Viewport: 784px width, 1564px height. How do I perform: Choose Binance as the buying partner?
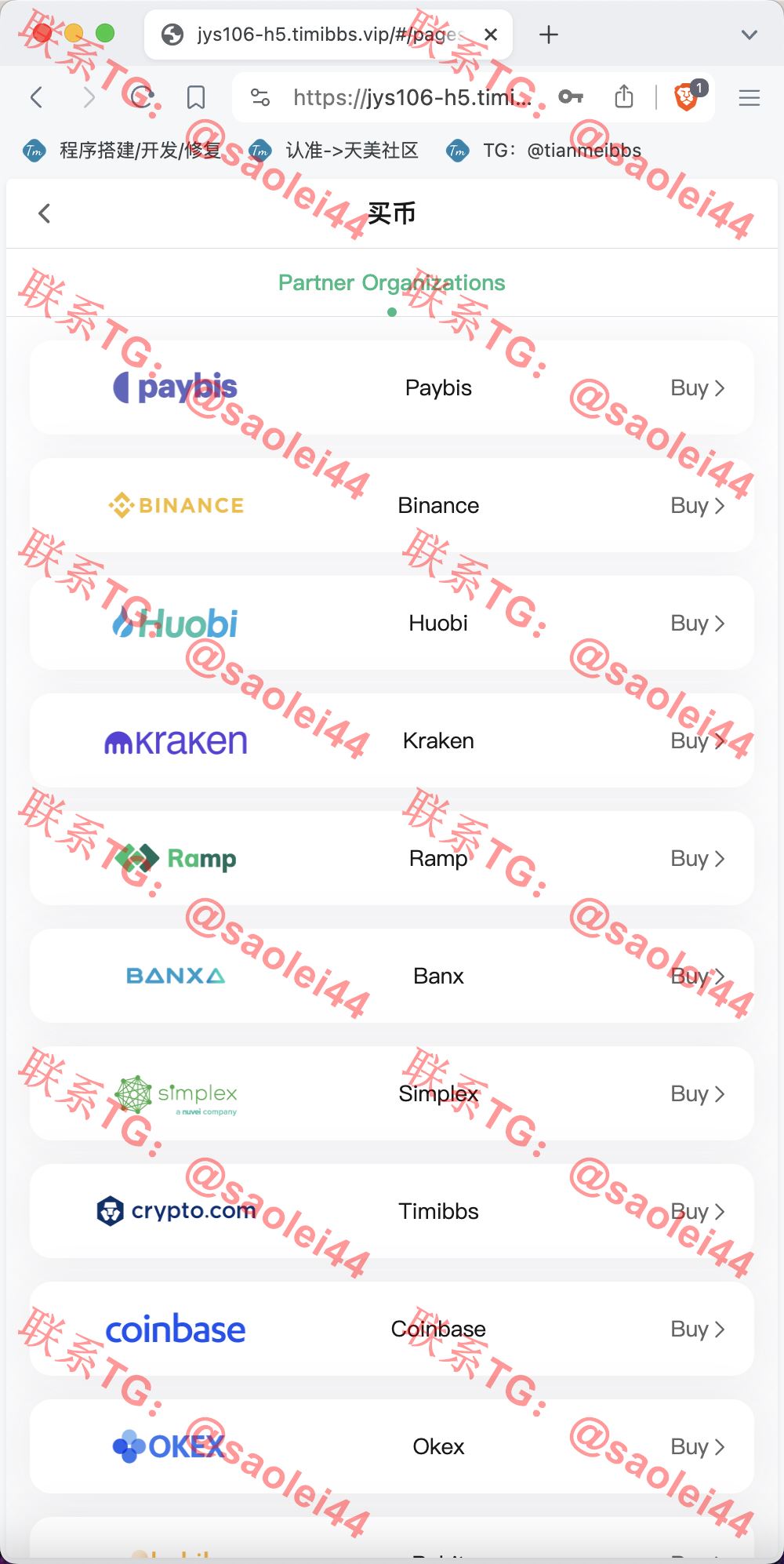point(392,505)
